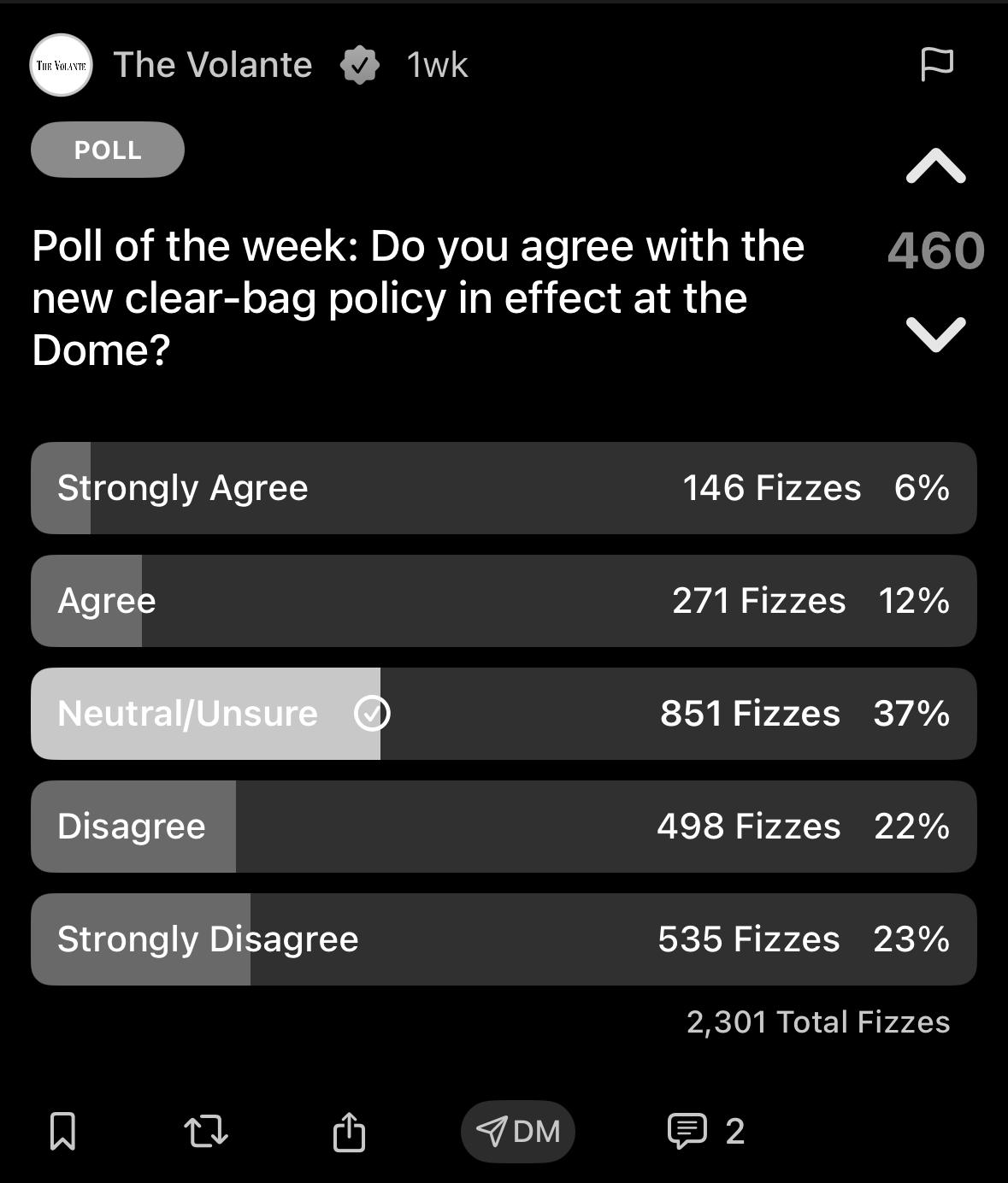Share this poll post

point(349,1131)
